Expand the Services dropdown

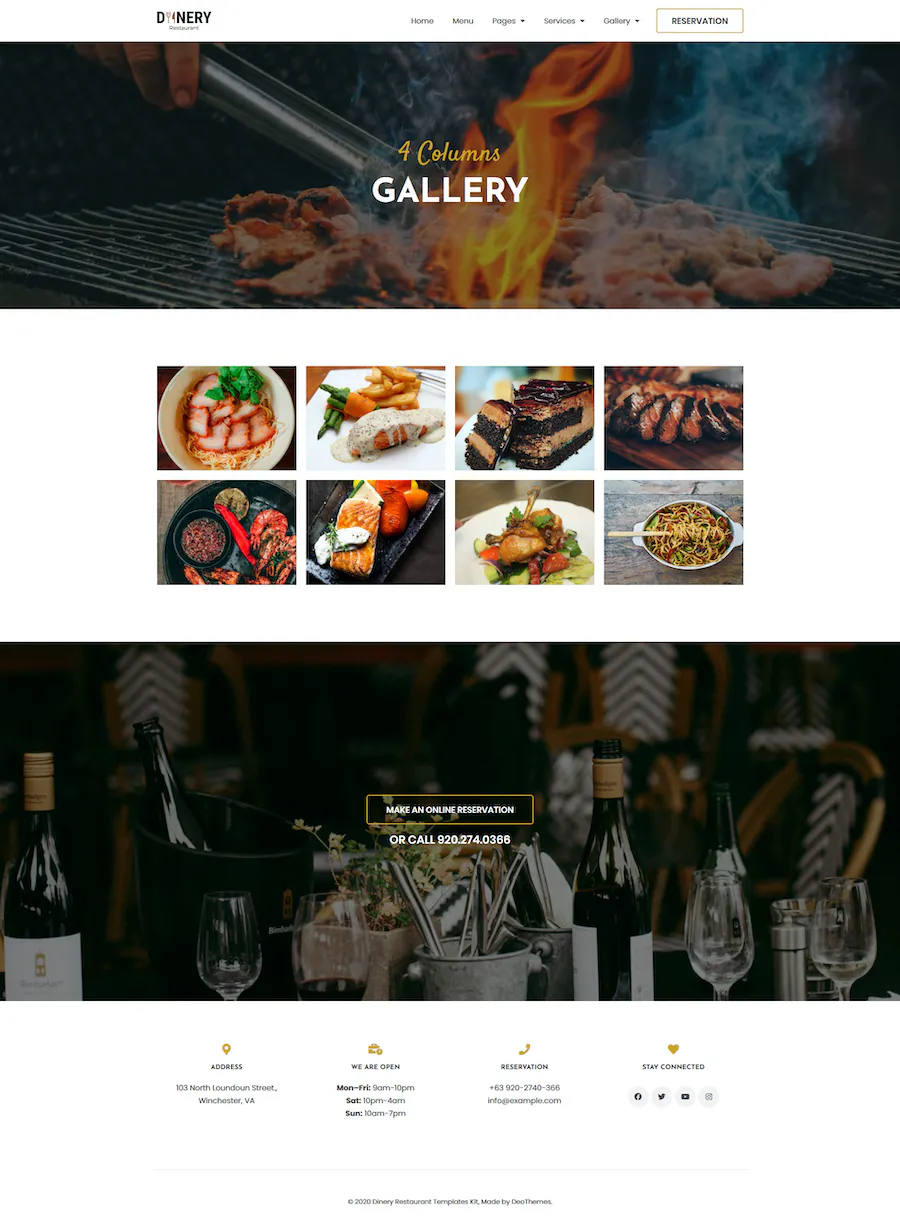[564, 21]
